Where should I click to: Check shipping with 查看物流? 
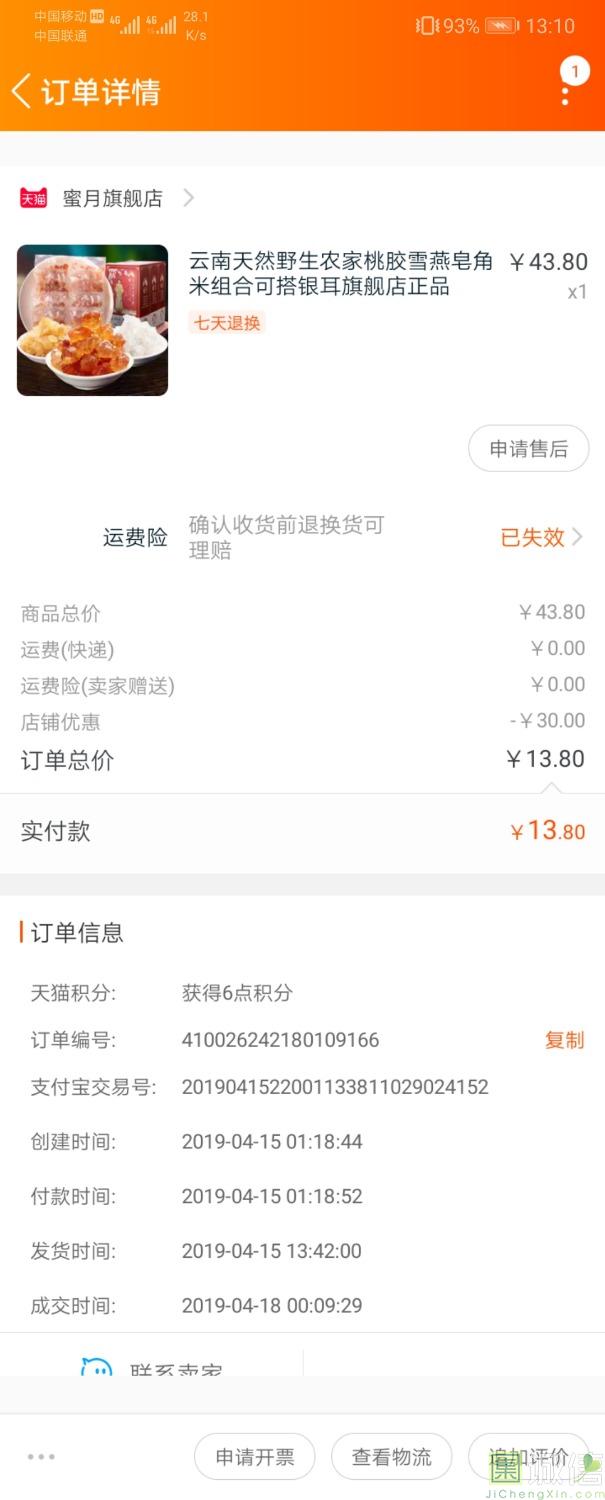[391, 1457]
